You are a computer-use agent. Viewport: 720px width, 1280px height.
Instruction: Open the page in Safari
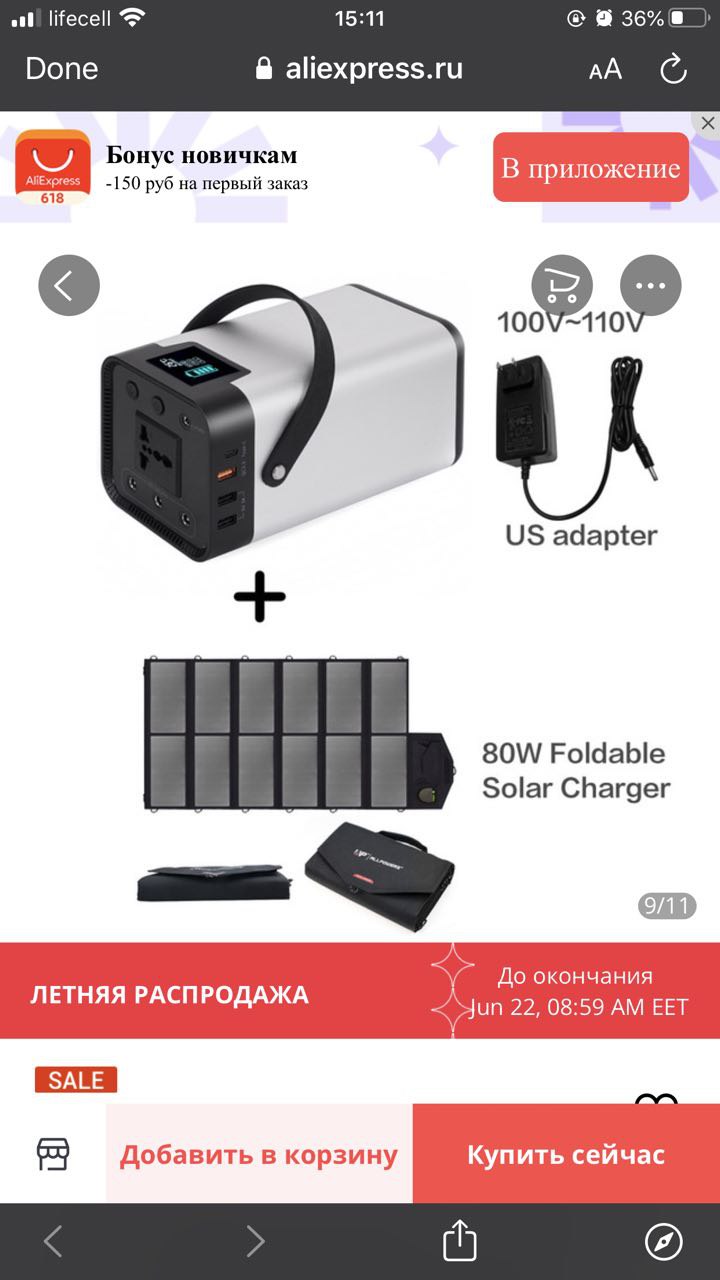[664, 1242]
